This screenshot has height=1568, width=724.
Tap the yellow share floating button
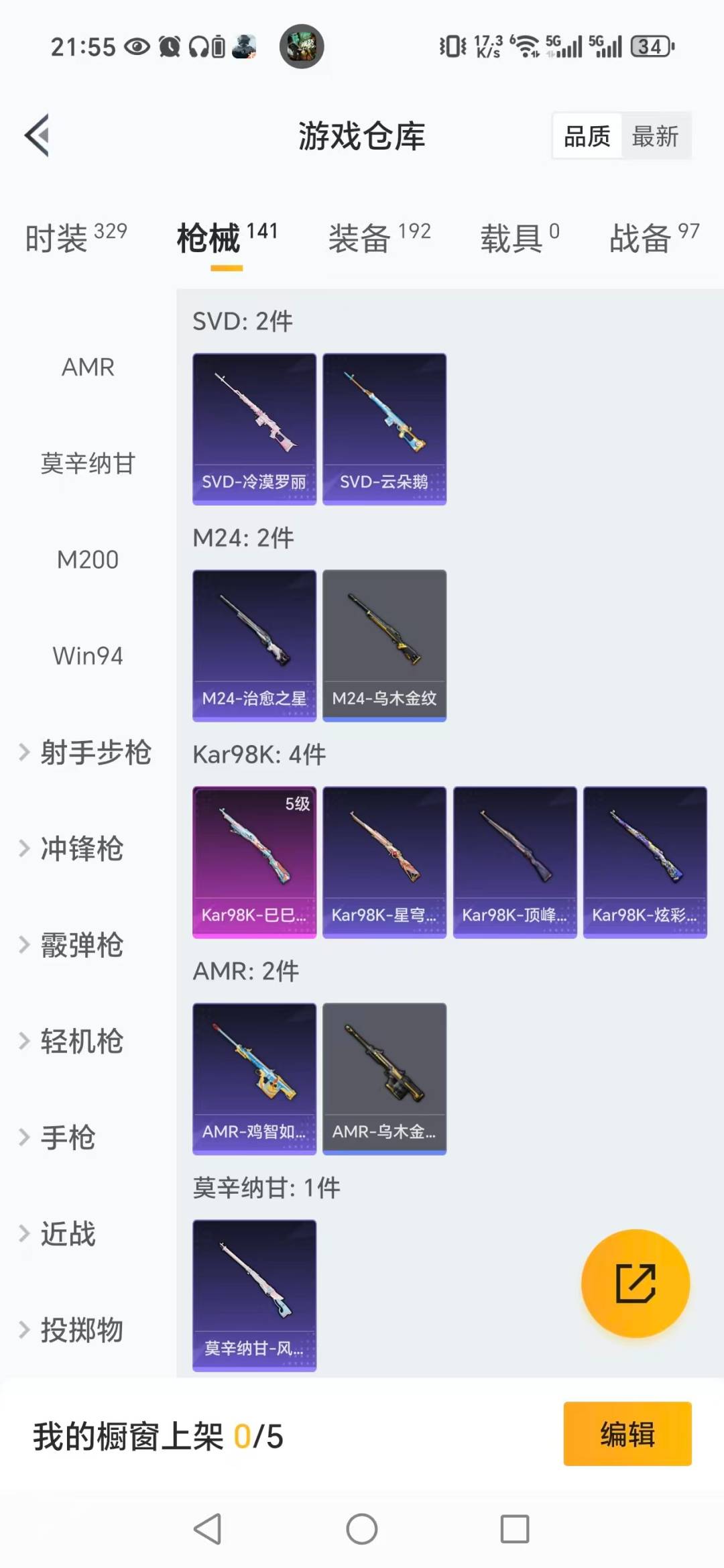635,1283
